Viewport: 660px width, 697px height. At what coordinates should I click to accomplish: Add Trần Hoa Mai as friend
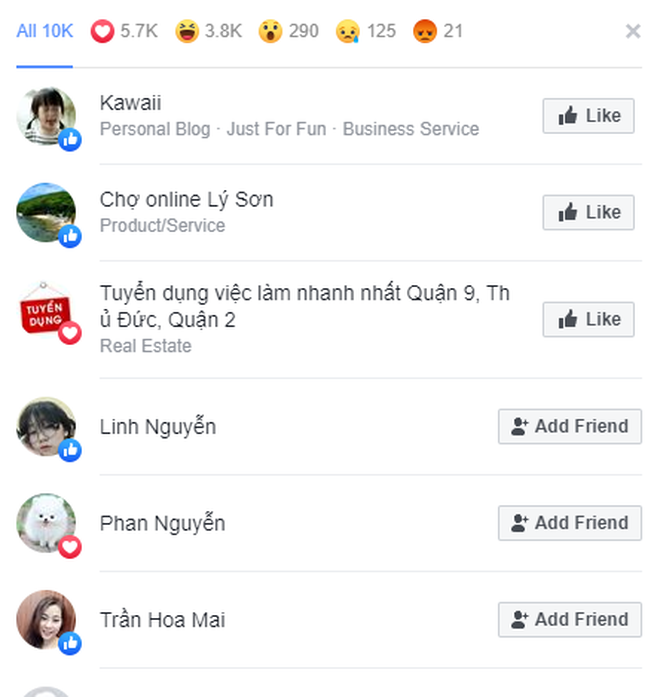570,619
